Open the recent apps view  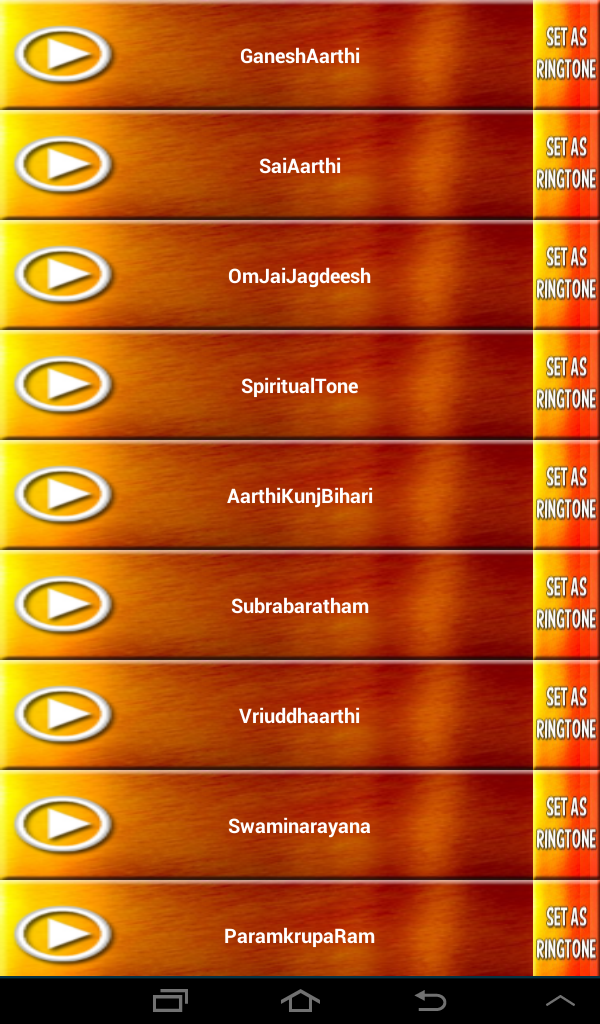pos(170,1000)
